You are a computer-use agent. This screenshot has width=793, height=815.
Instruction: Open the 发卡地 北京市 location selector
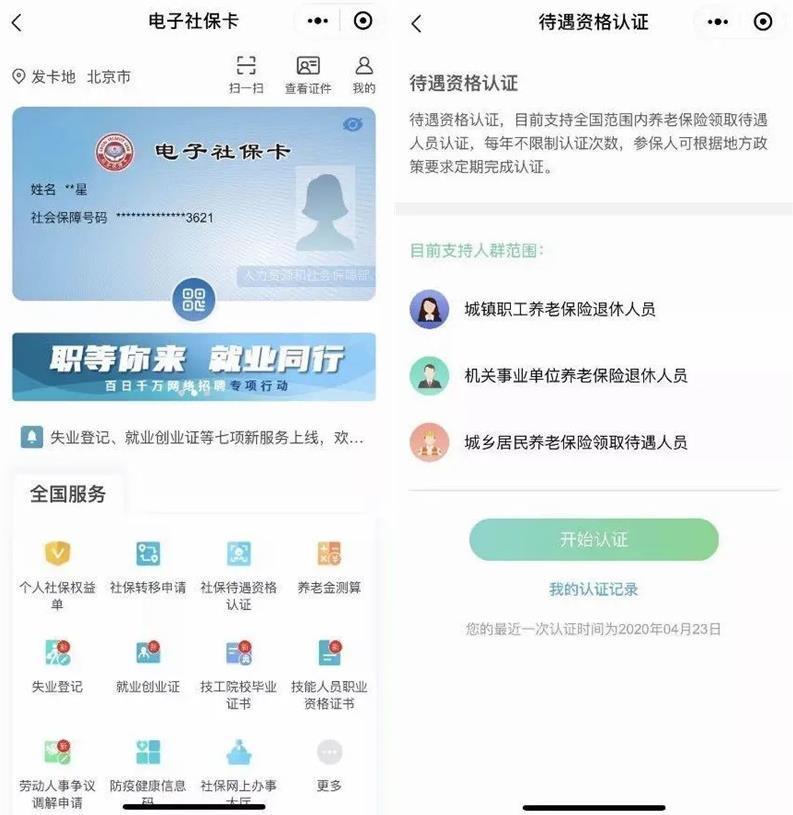[x=71, y=77]
